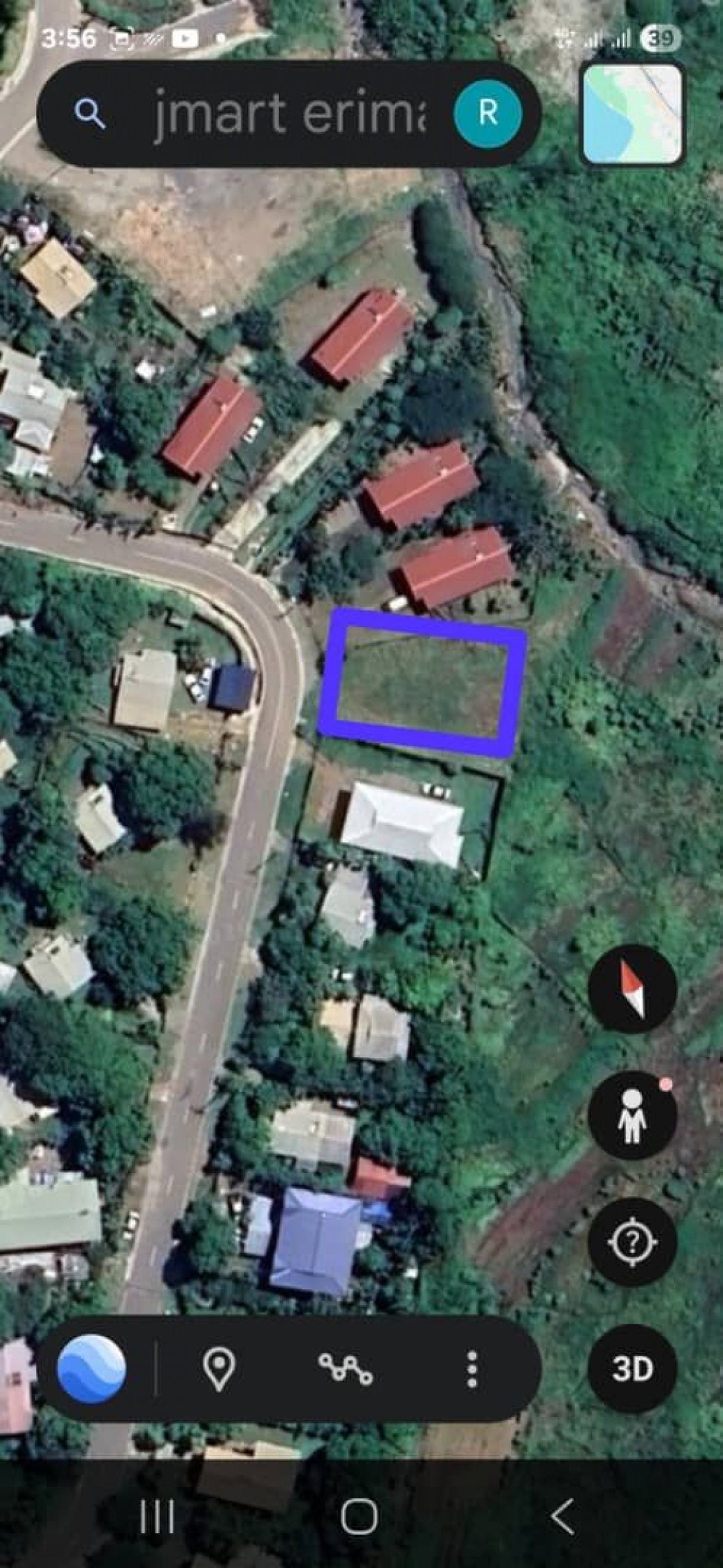The image size is (723, 1568).
Task: Open the R account profile avatar
Action: click(x=488, y=114)
